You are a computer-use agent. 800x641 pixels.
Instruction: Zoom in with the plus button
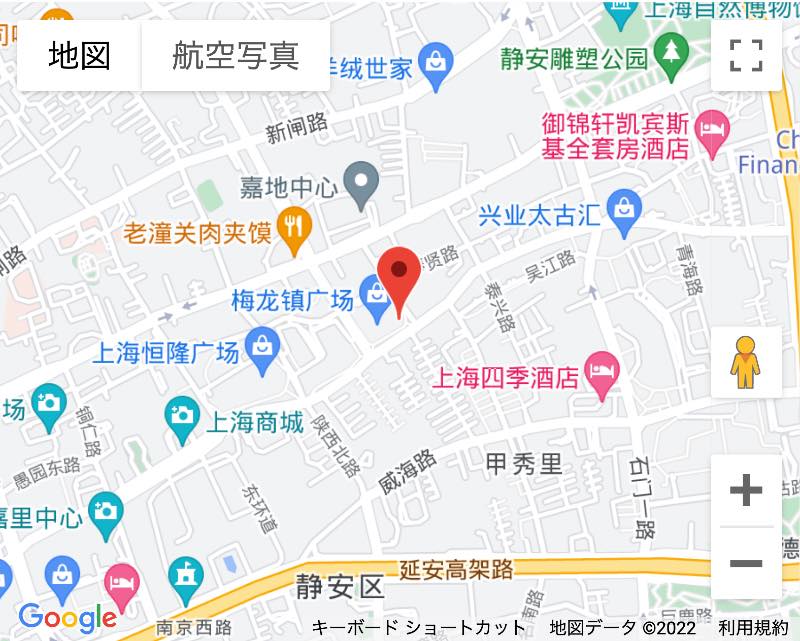[746, 490]
